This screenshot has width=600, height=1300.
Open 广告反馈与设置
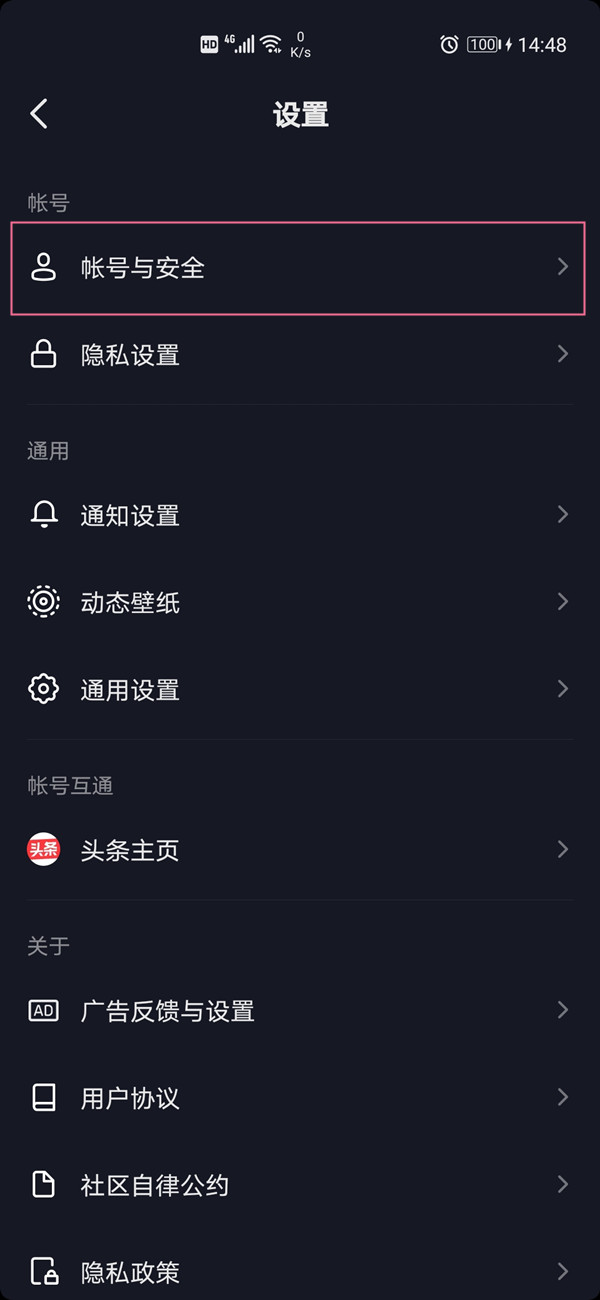[298, 1011]
